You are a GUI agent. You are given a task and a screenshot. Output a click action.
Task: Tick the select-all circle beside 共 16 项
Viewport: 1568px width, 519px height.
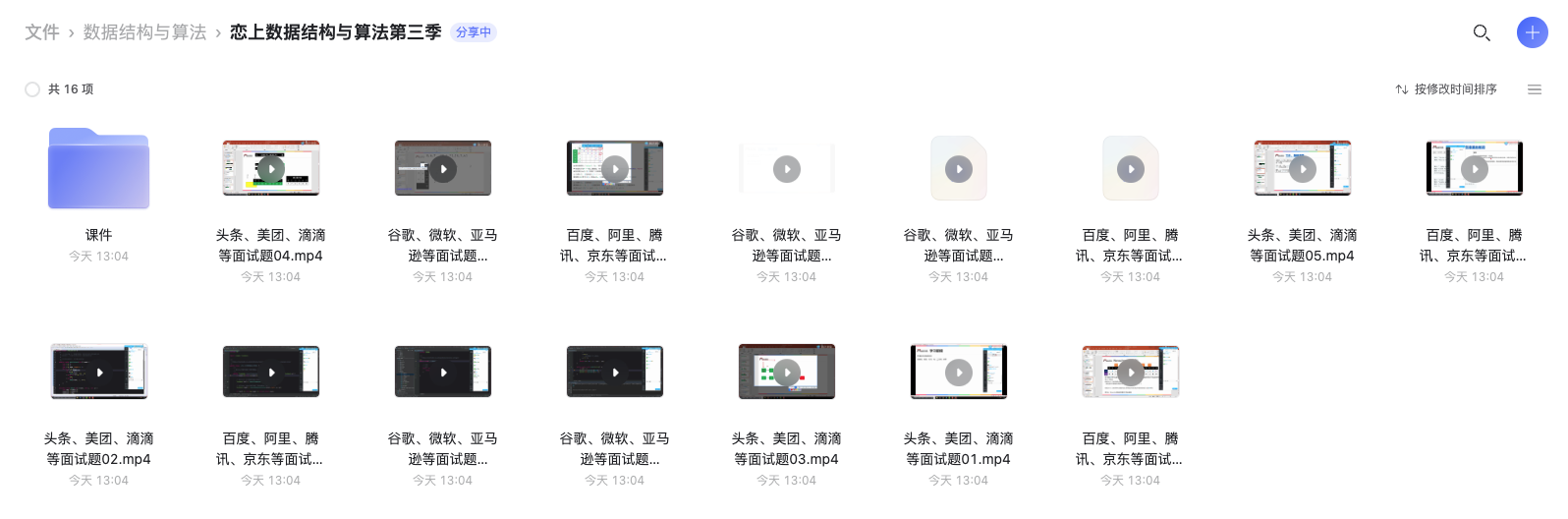(32, 89)
